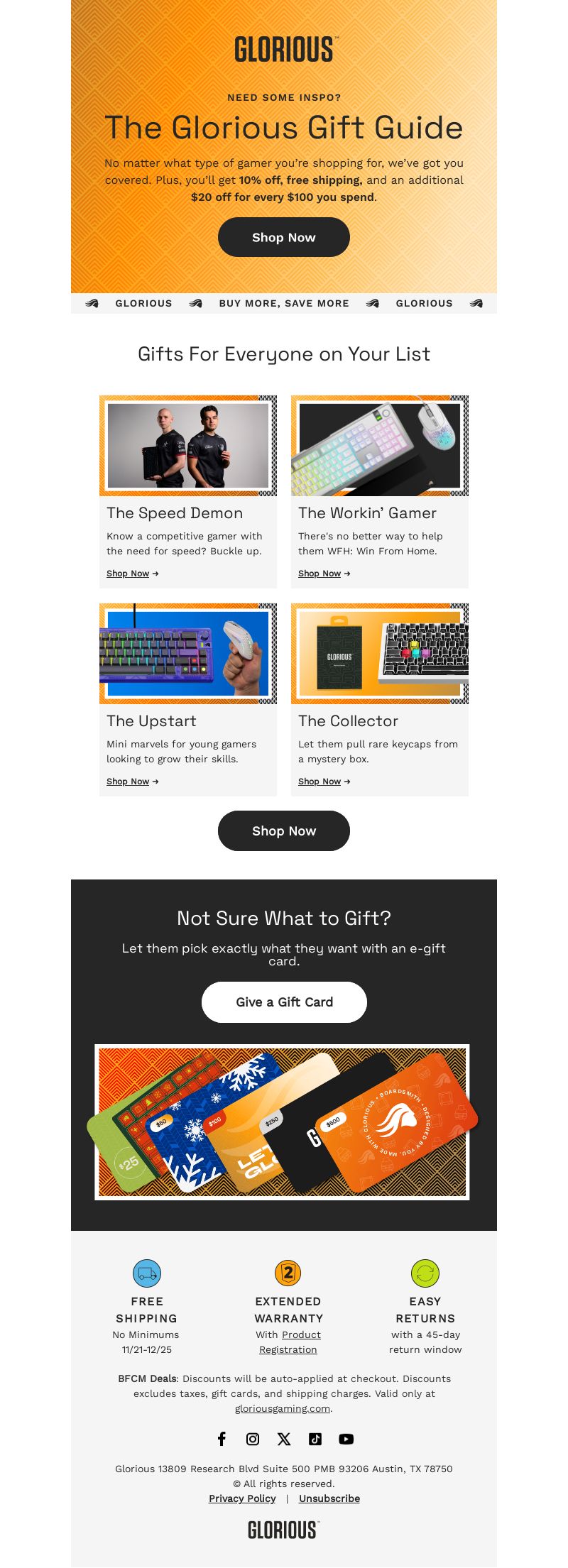The width and height of the screenshot is (568, 1568).
Task: Read the Privacy Policy
Action: (242, 1498)
